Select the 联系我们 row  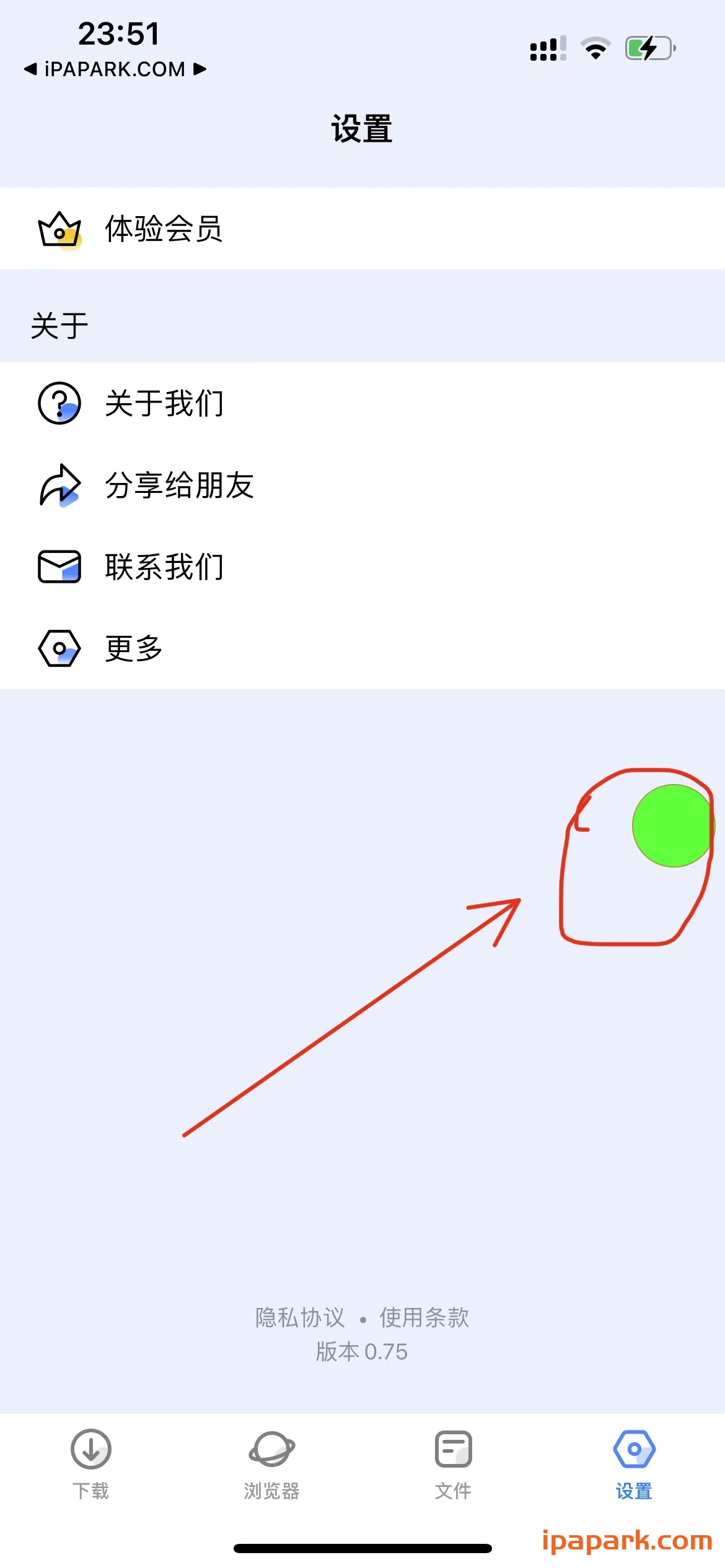coord(165,567)
